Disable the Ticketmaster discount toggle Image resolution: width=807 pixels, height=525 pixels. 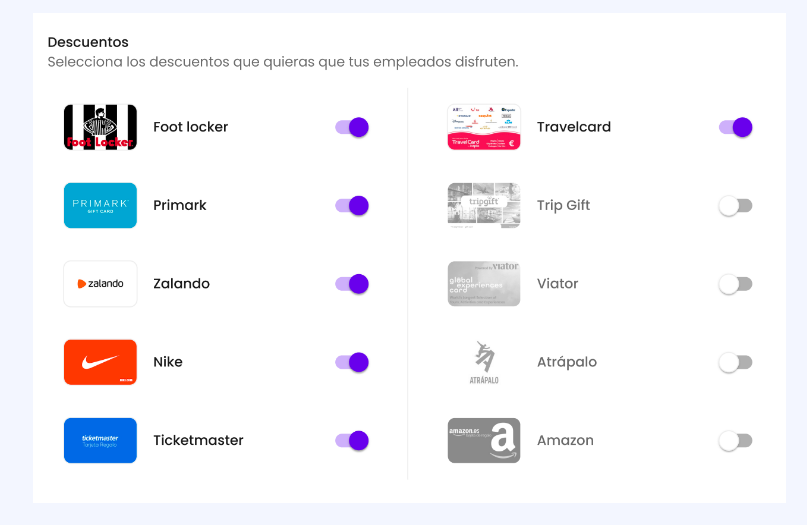[x=352, y=440]
